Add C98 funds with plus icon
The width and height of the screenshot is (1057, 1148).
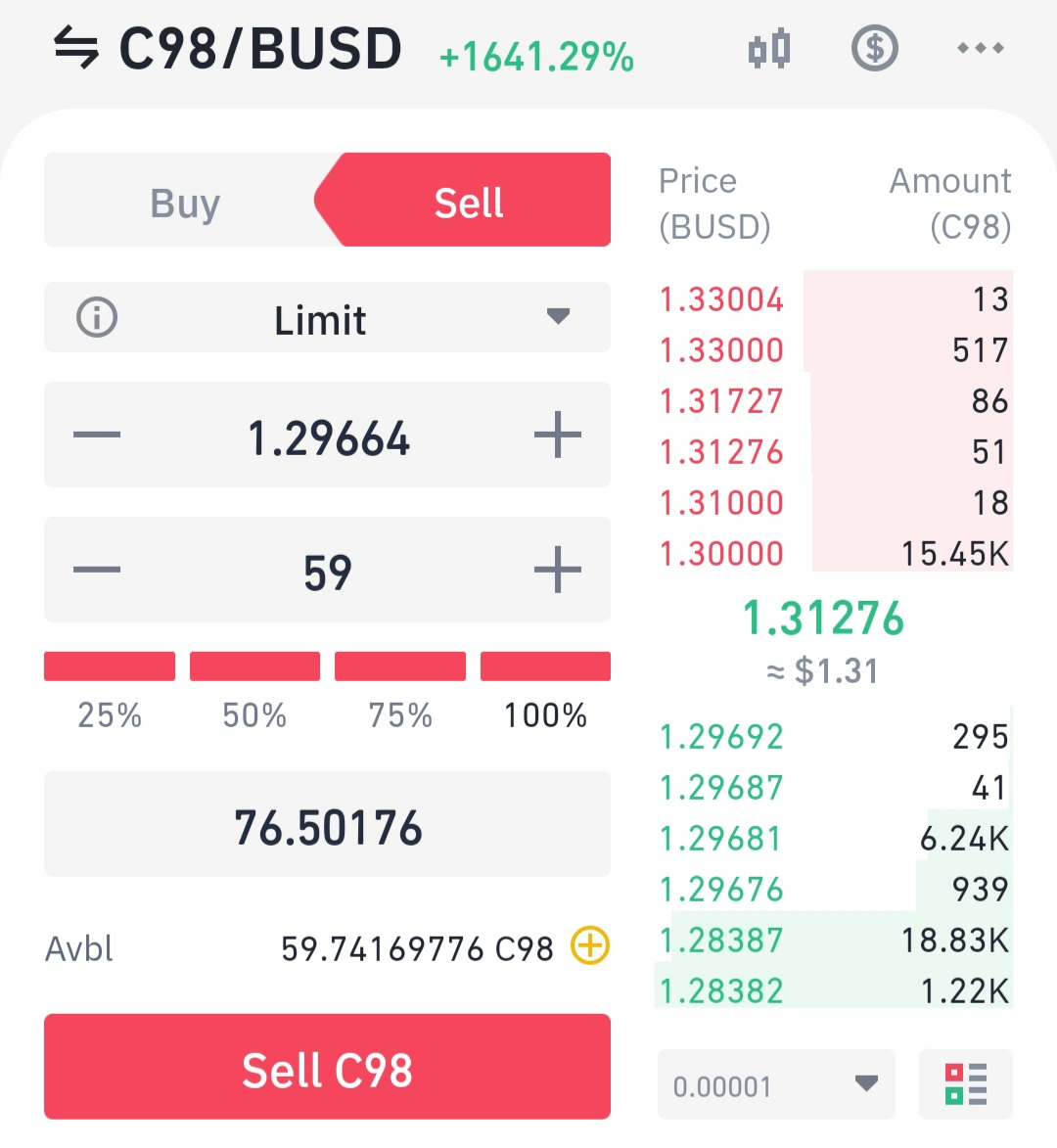(x=590, y=946)
